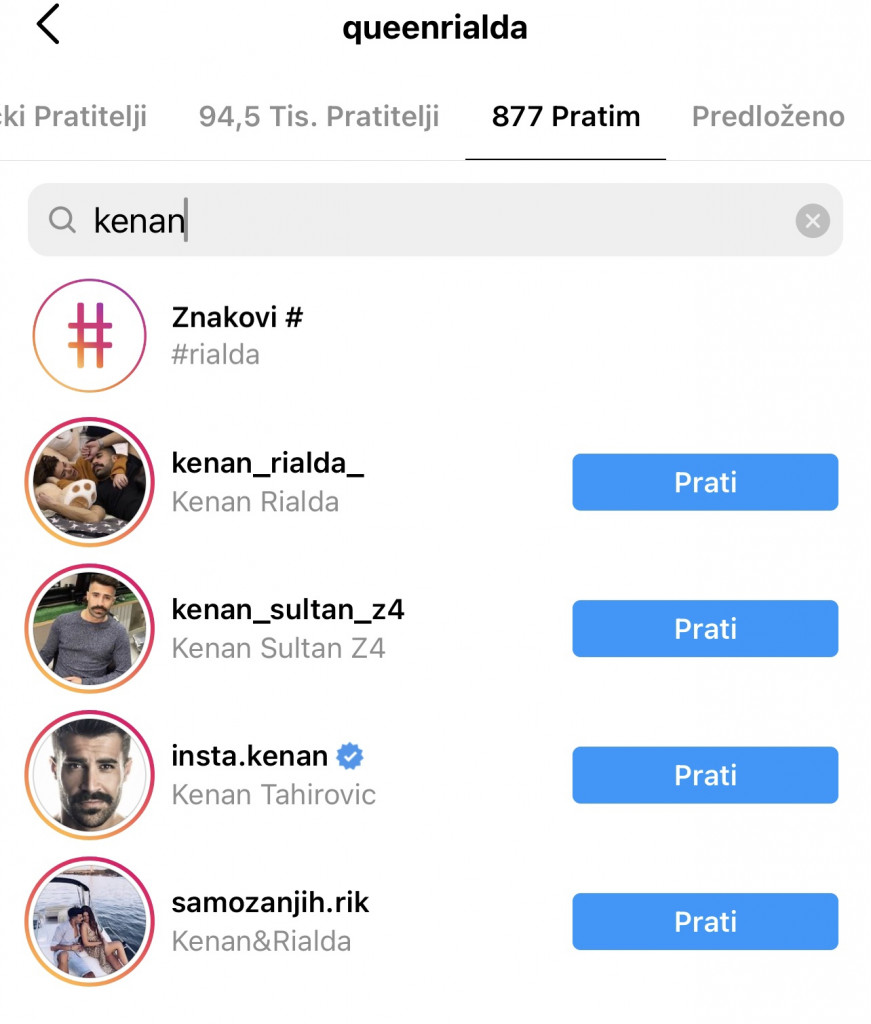Open queenrialda's username in the header
The width and height of the screenshot is (871, 1024).
click(435, 27)
